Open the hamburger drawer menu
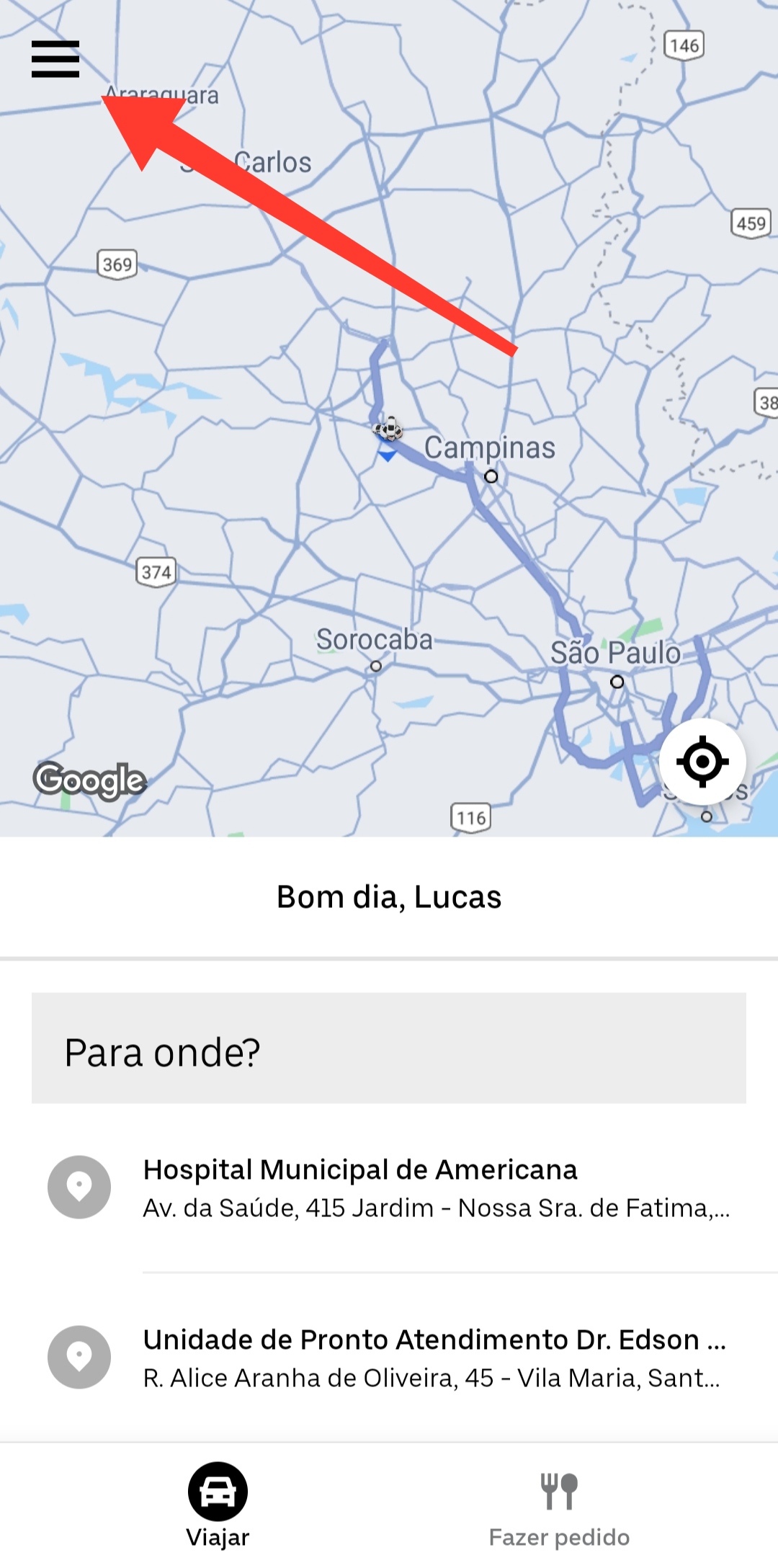Screen dimensions: 778x1568 pos(55,59)
